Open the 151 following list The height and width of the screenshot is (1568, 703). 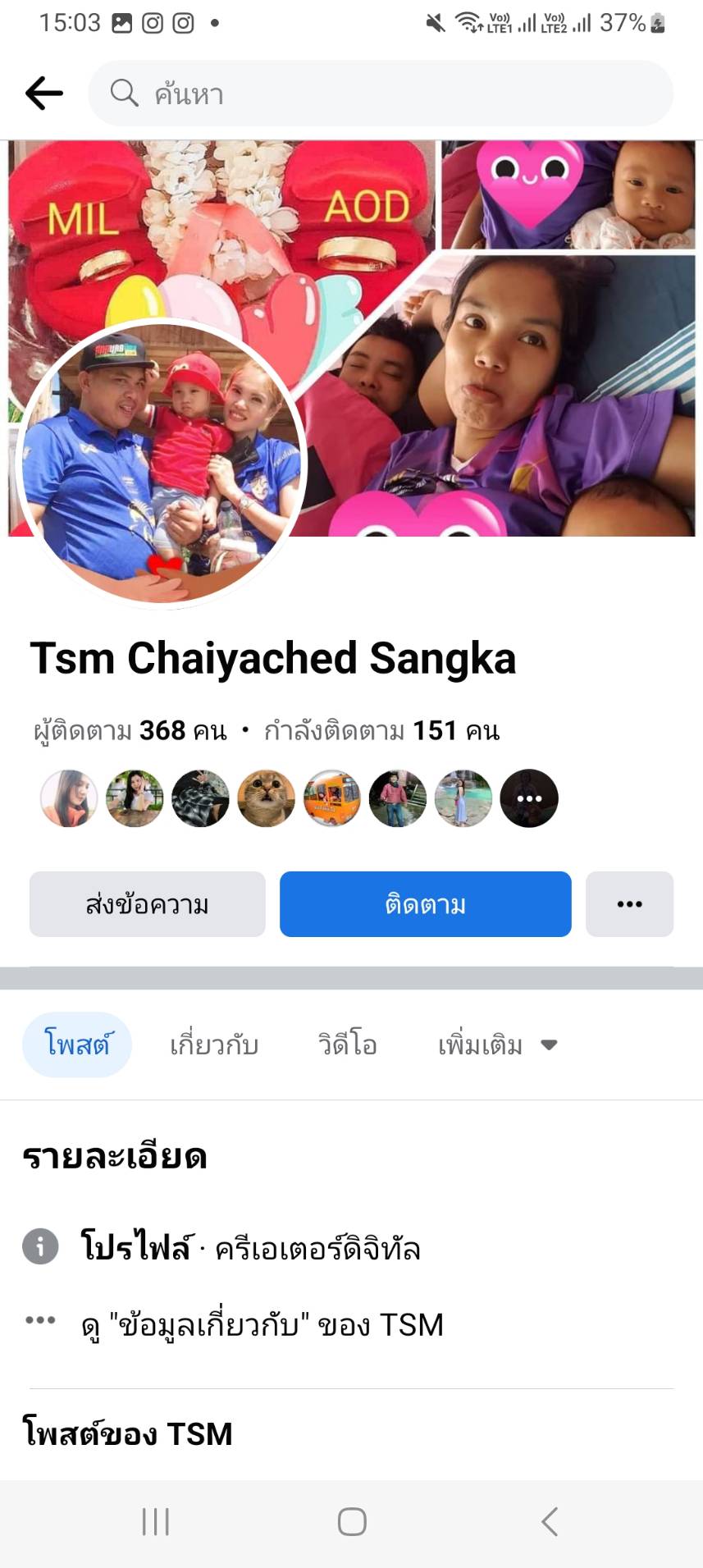381,730
